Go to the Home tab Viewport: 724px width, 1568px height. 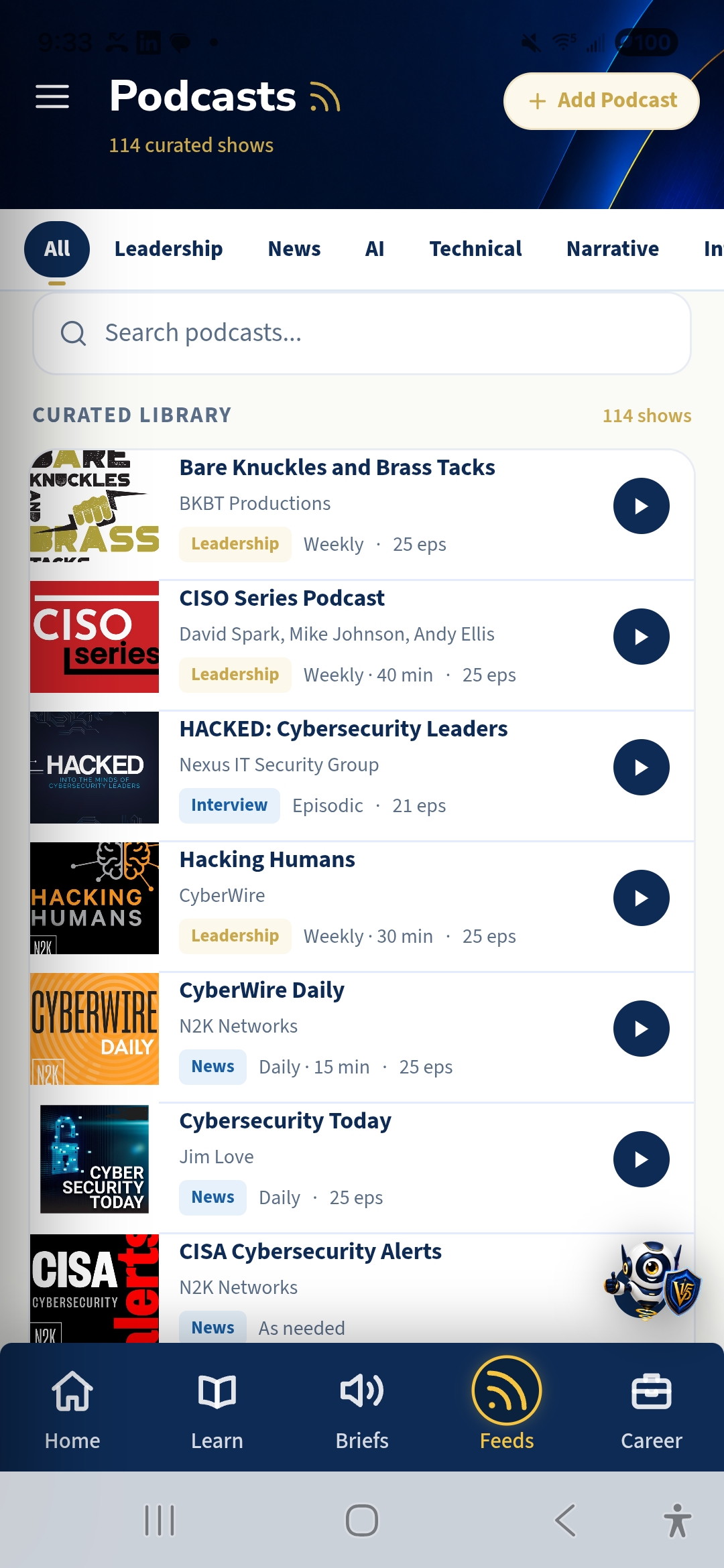72,1407
